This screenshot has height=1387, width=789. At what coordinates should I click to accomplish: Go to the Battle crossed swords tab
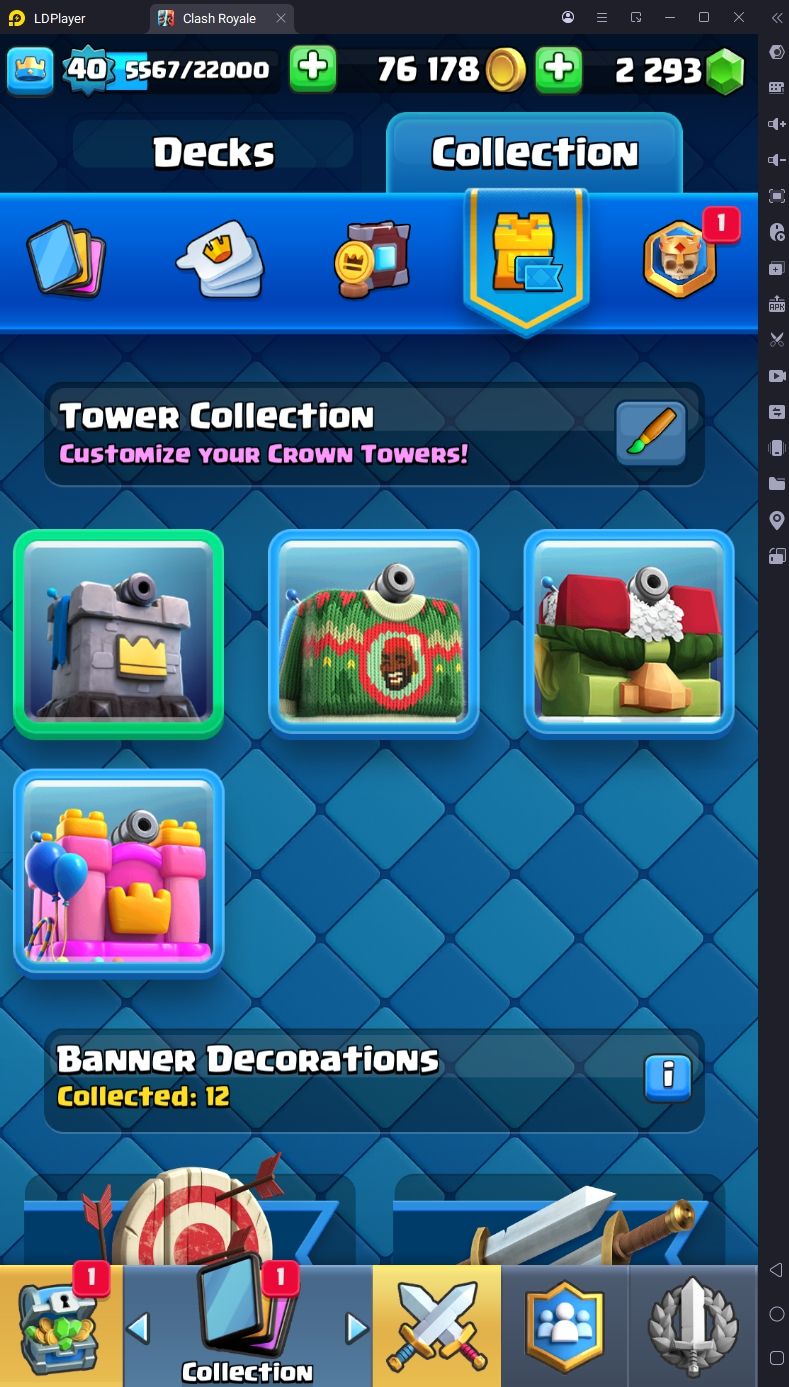436,1325
